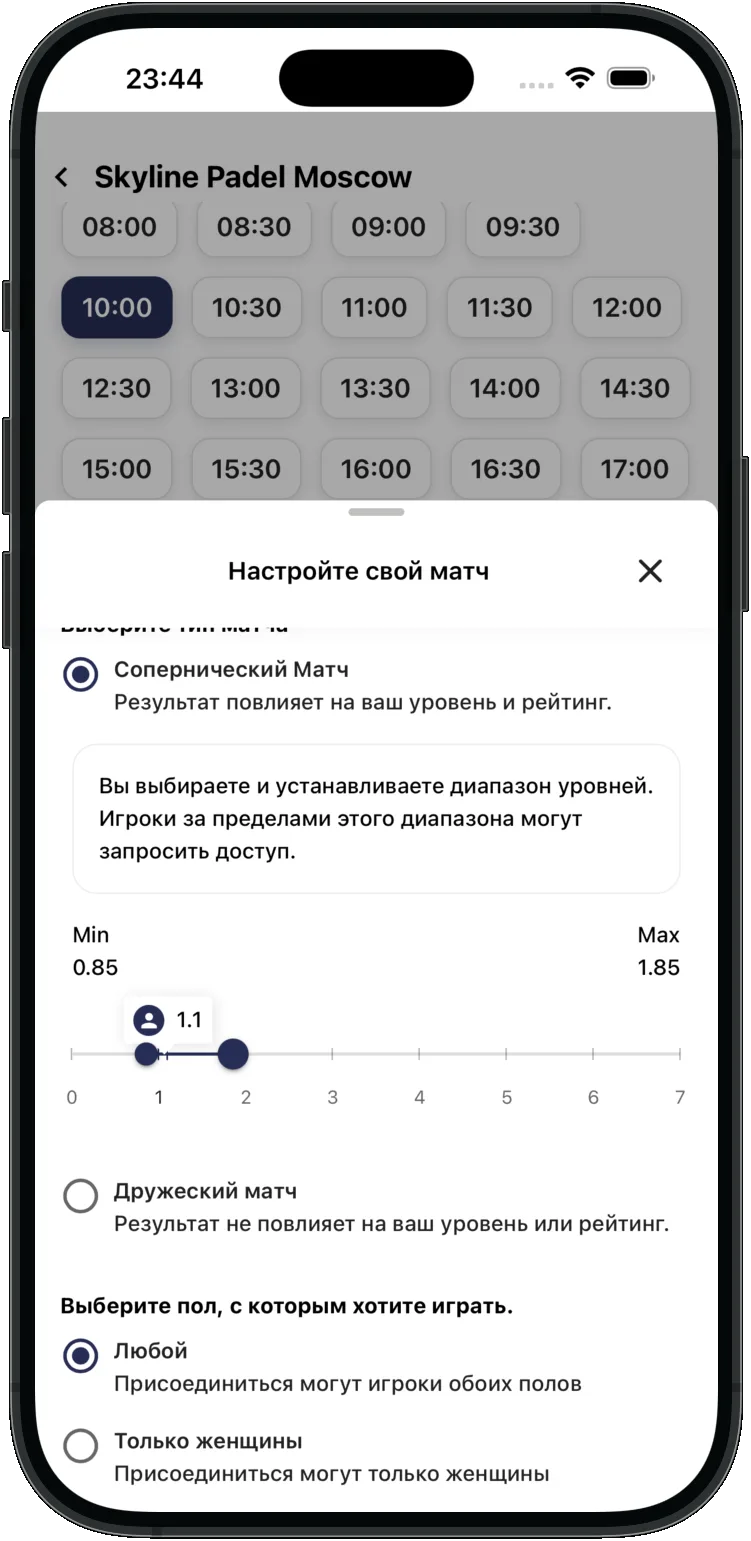Image resolution: width=751 pixels, height=1541 pixels.
Task: Choose the Дружеский матч option
Action: pyautogui.click(x=80, y=1196)
